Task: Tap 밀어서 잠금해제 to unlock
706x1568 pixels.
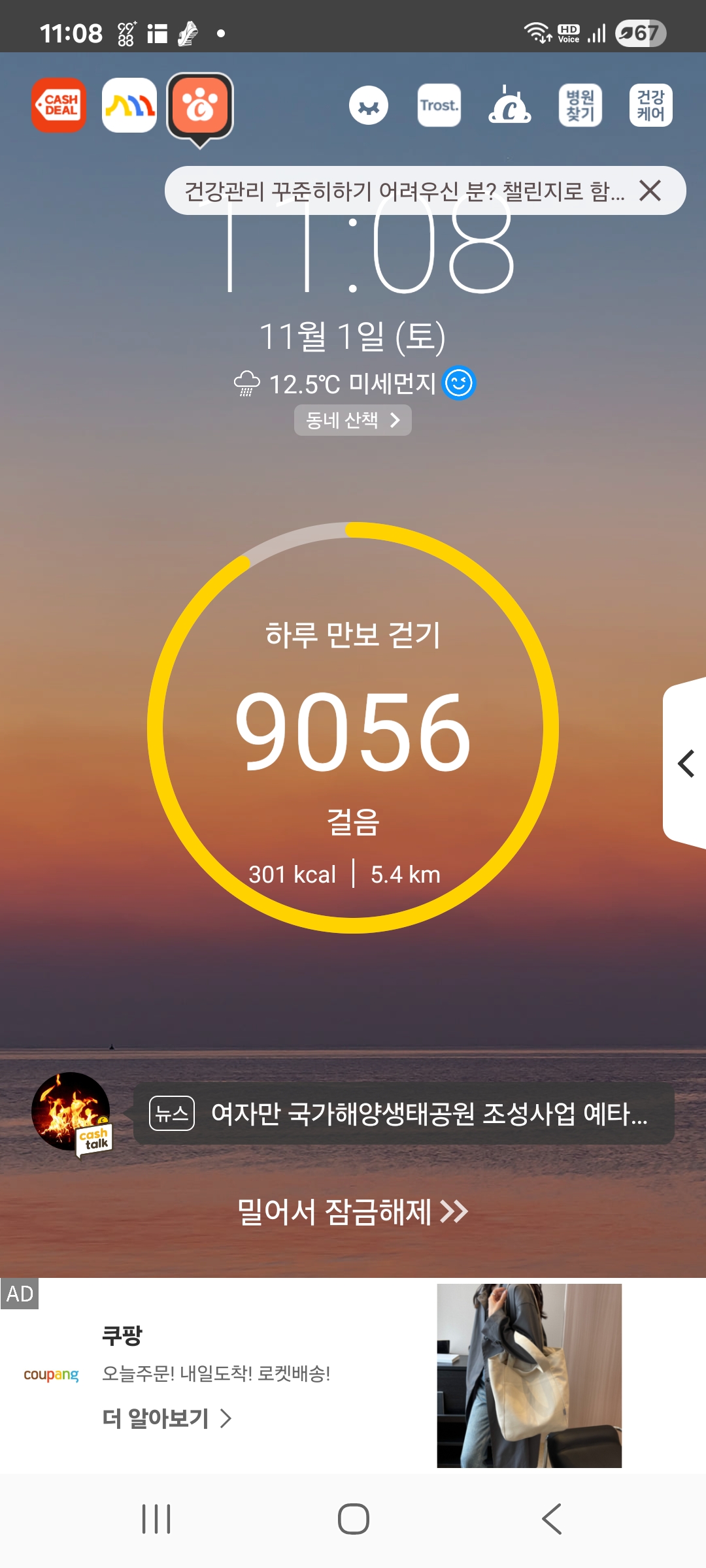Action: [x=353, y=1212]
